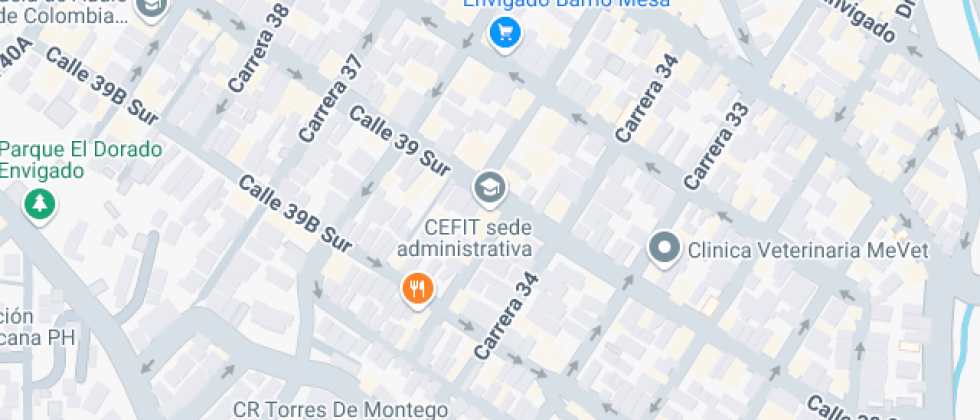Tap the orange restaurant marker
Image resolution: width=980 pixels, height=420 pixels.
click(417, 289)
